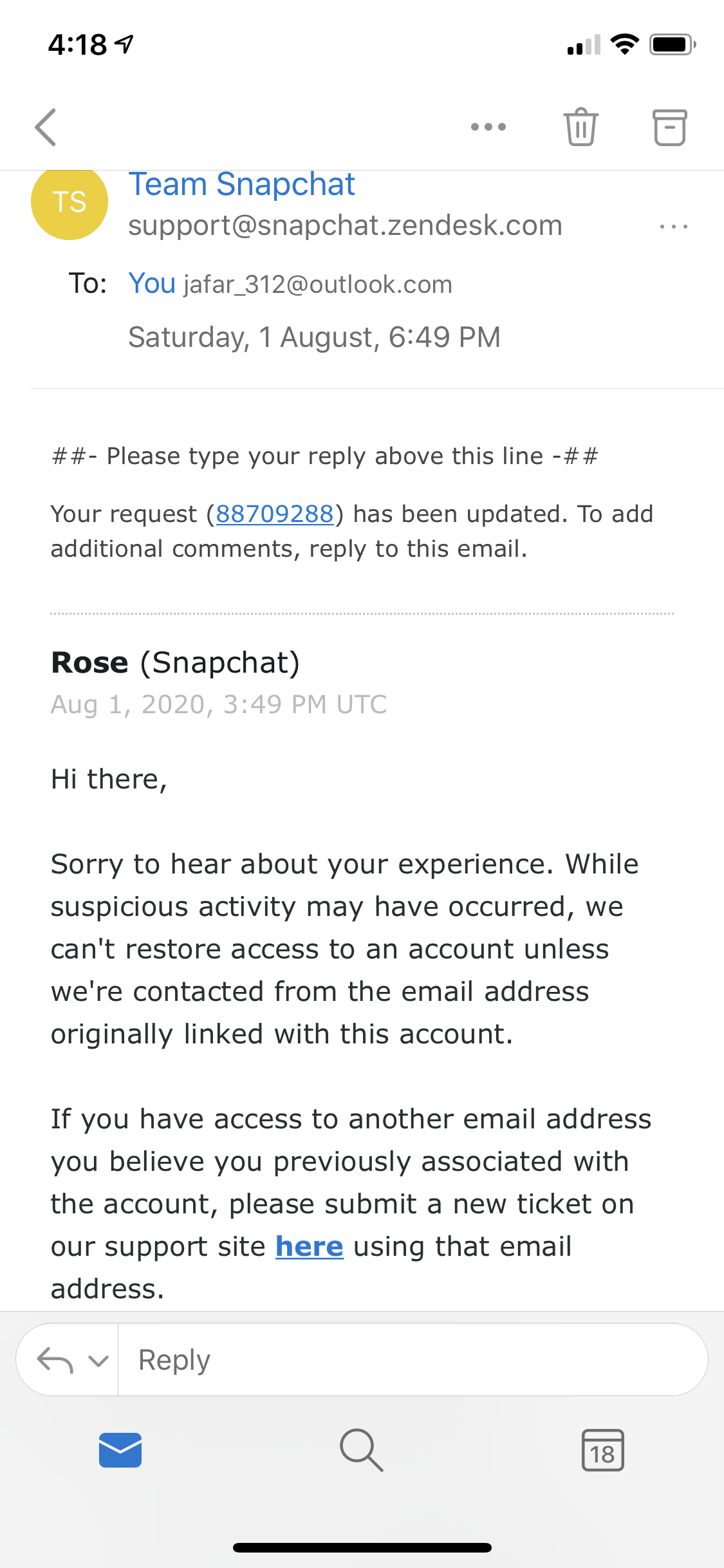724x1568 pixels.
Task: Switch to the Search tab
Action: click(x=362, y=1450)
